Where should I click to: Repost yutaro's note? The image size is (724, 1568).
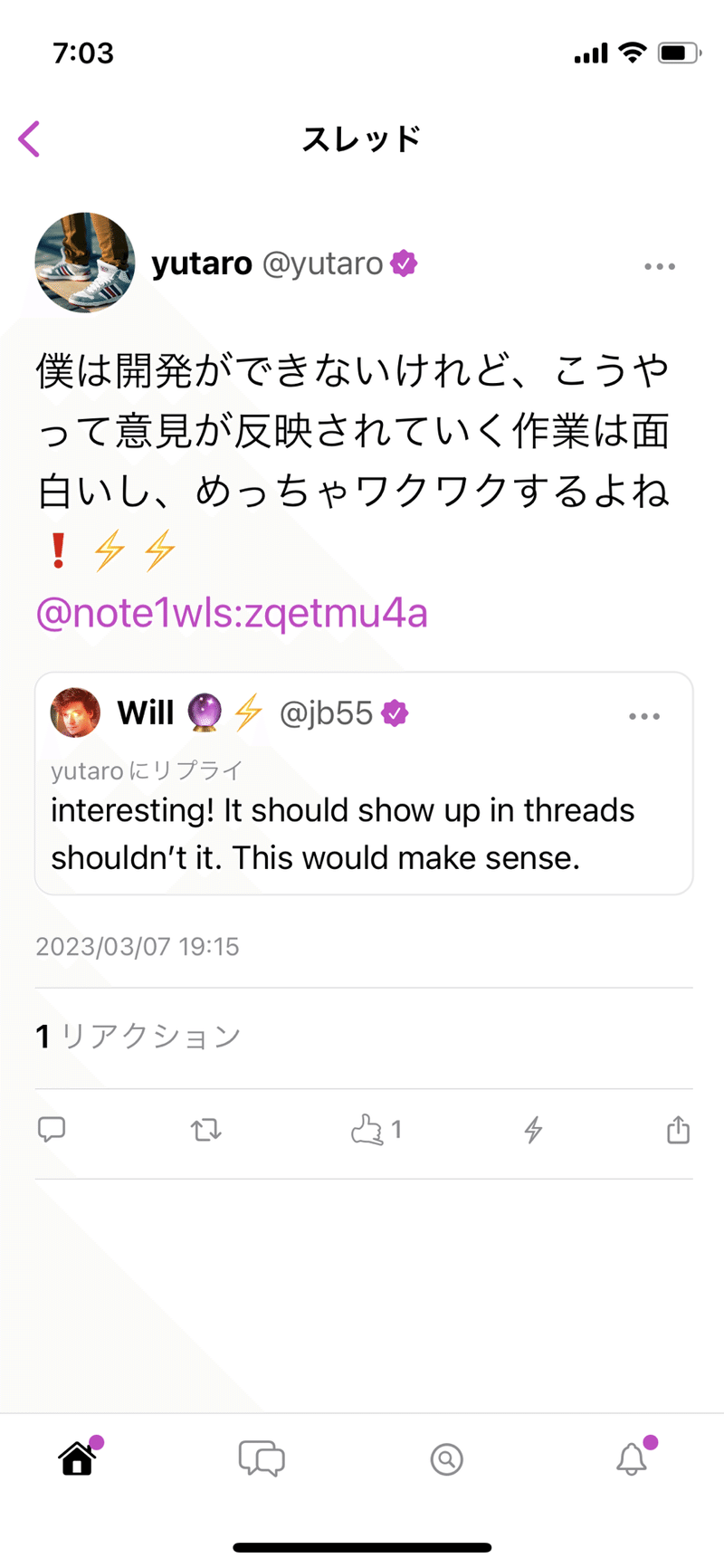(x=206, y=1130)
